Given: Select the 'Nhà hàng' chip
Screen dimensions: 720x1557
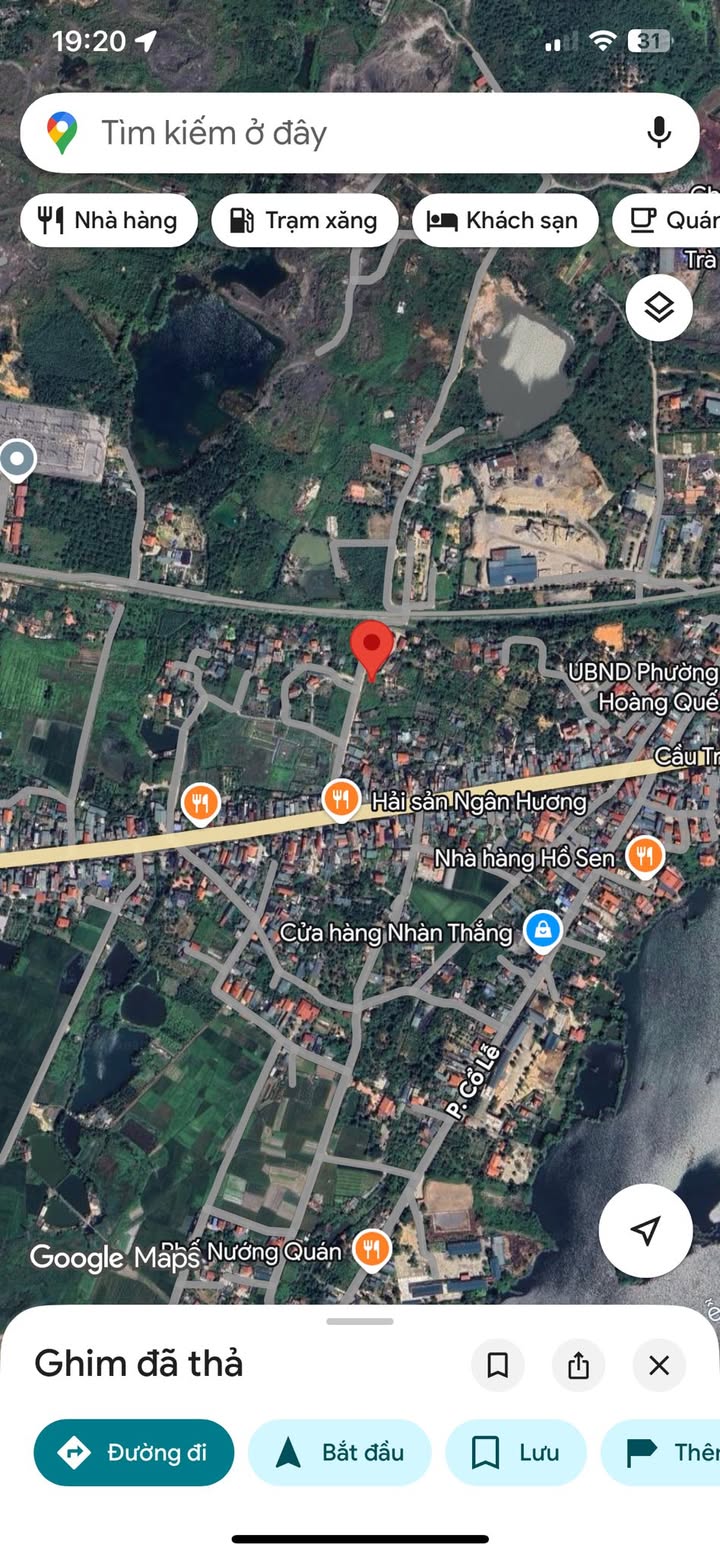Looking at the screenshot, I should (x=108, y=220).
